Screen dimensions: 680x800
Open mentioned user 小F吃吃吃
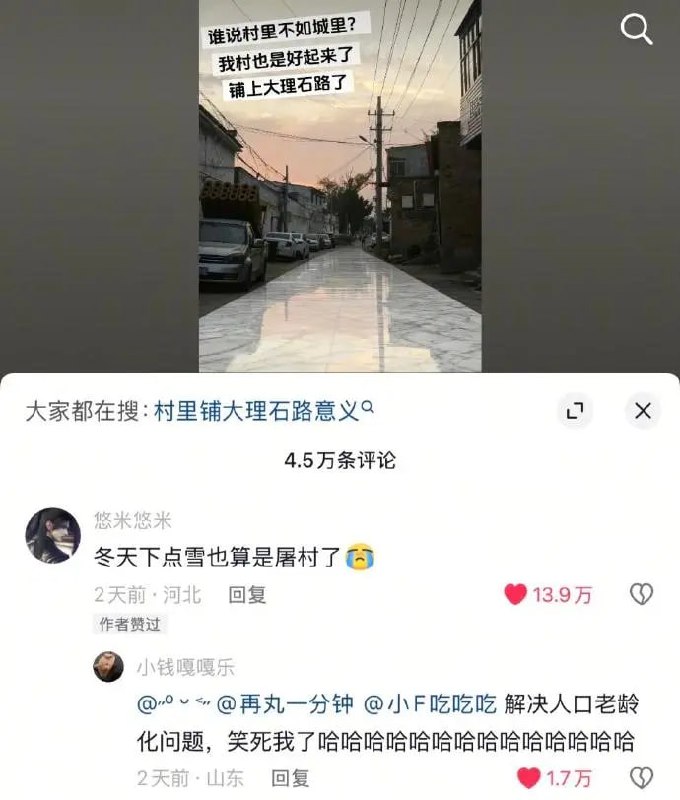[x=430, y=705]
